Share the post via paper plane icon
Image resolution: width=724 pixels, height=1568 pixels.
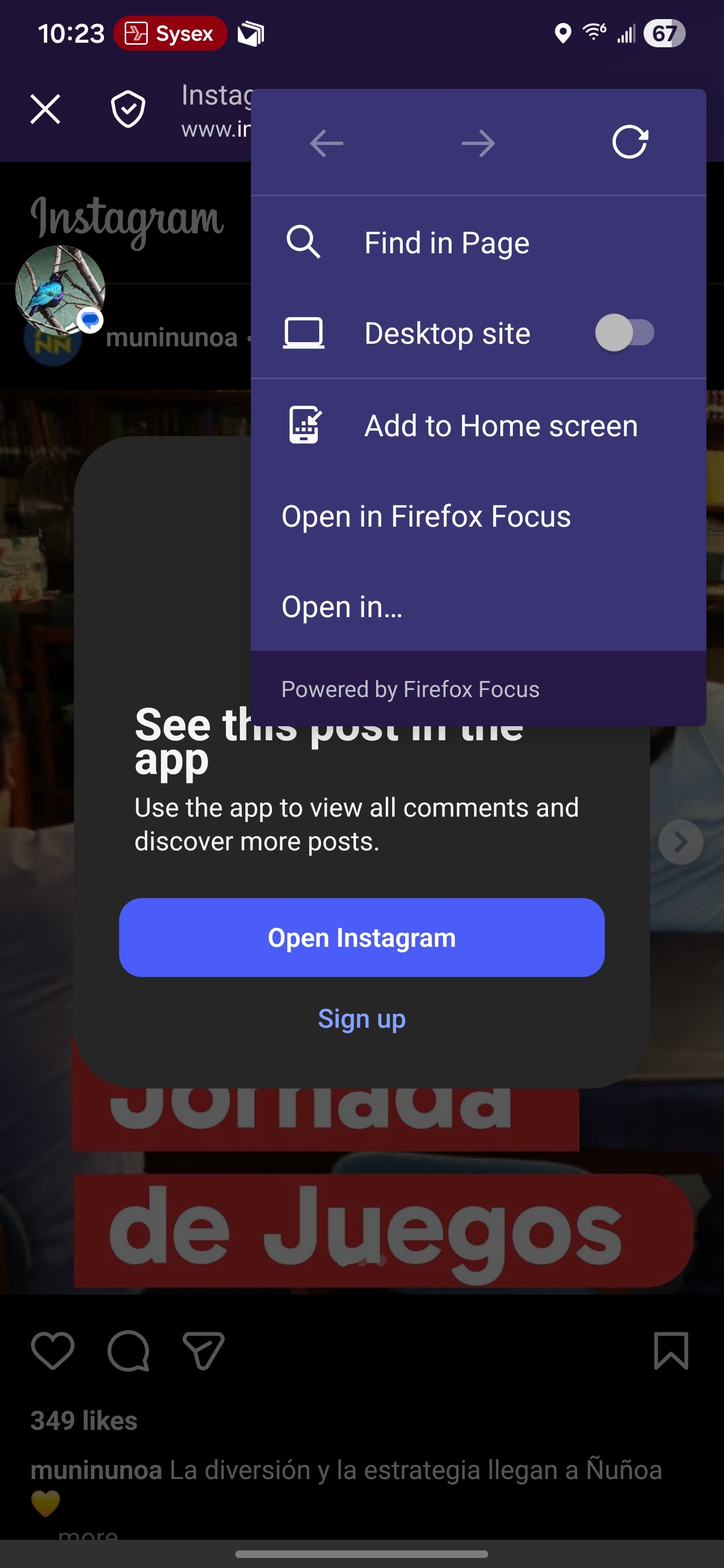pos(204,1350)
